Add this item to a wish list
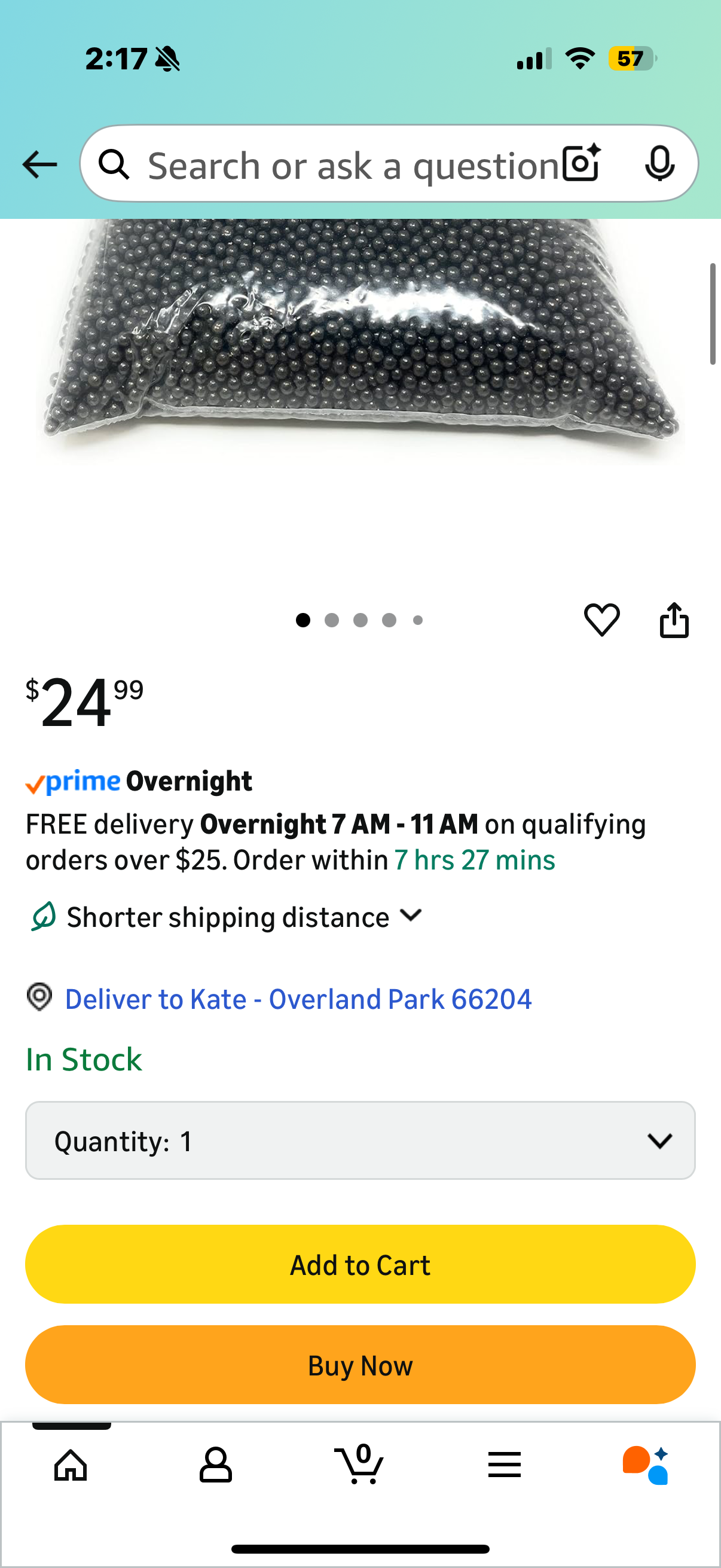Screen dimensions: 721x1568 602,620
